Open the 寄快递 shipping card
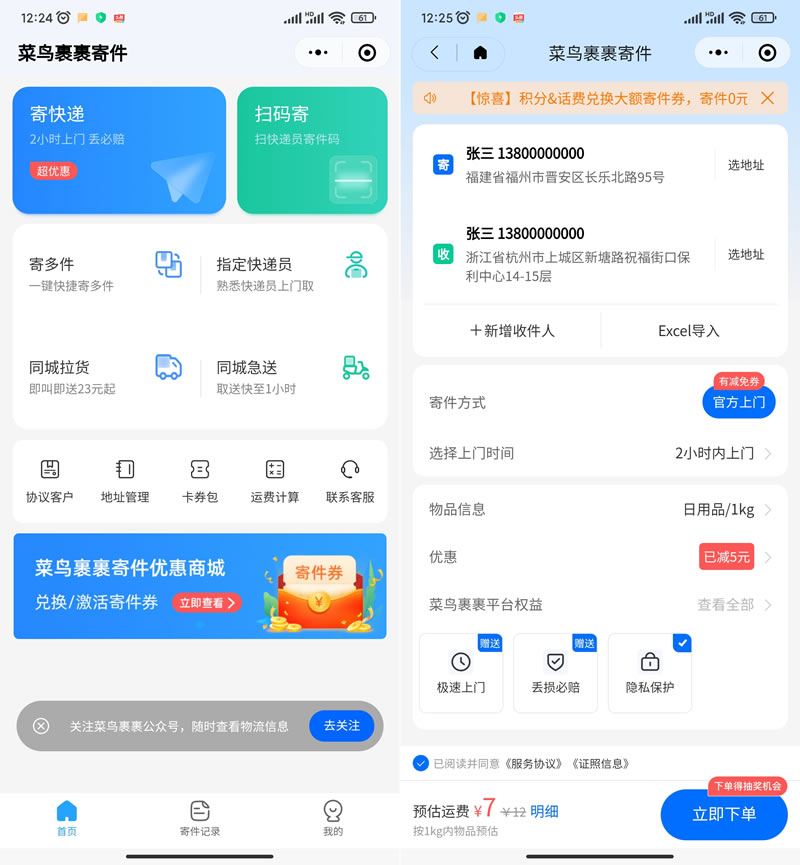Screen dimensions: 800x865 119,150
